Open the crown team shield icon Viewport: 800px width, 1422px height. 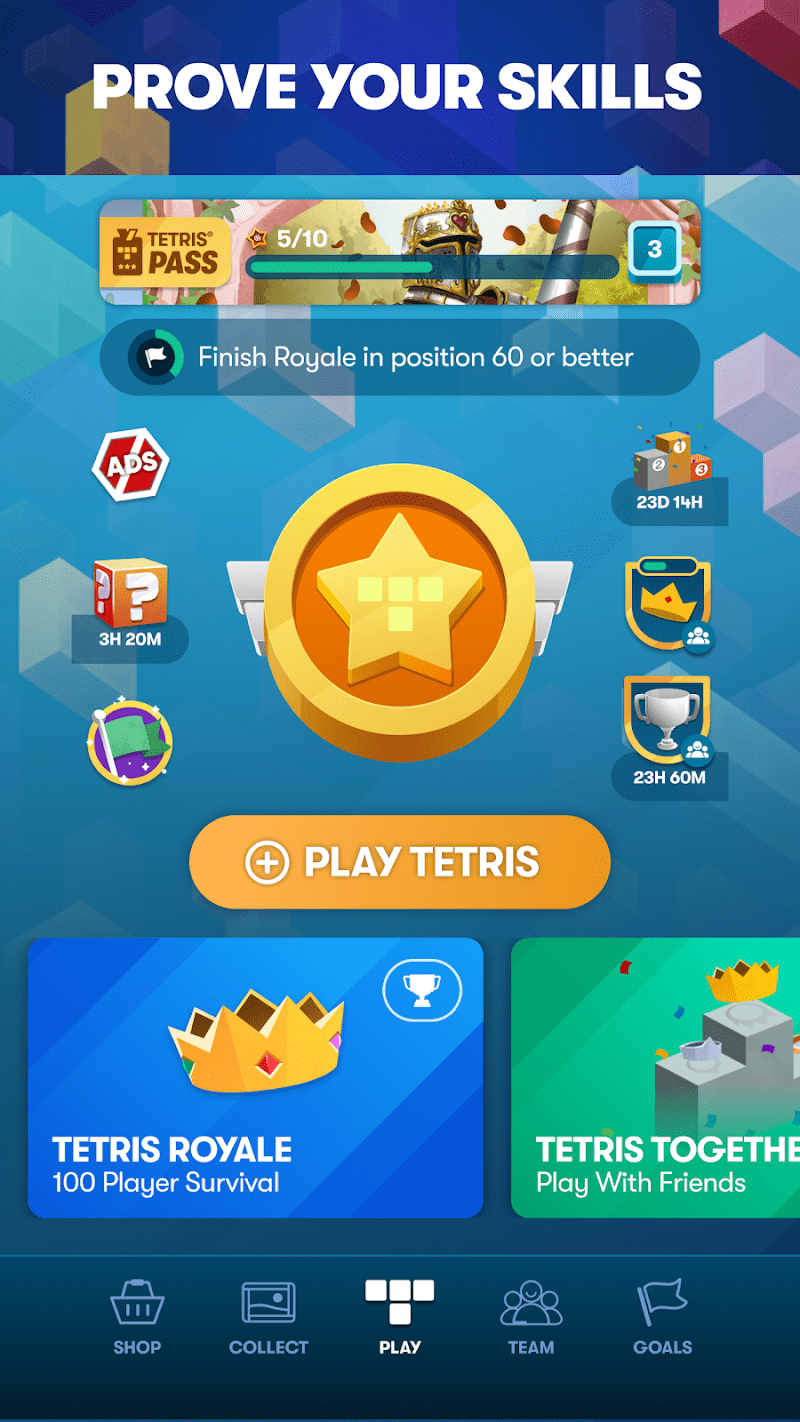(668, 603)
